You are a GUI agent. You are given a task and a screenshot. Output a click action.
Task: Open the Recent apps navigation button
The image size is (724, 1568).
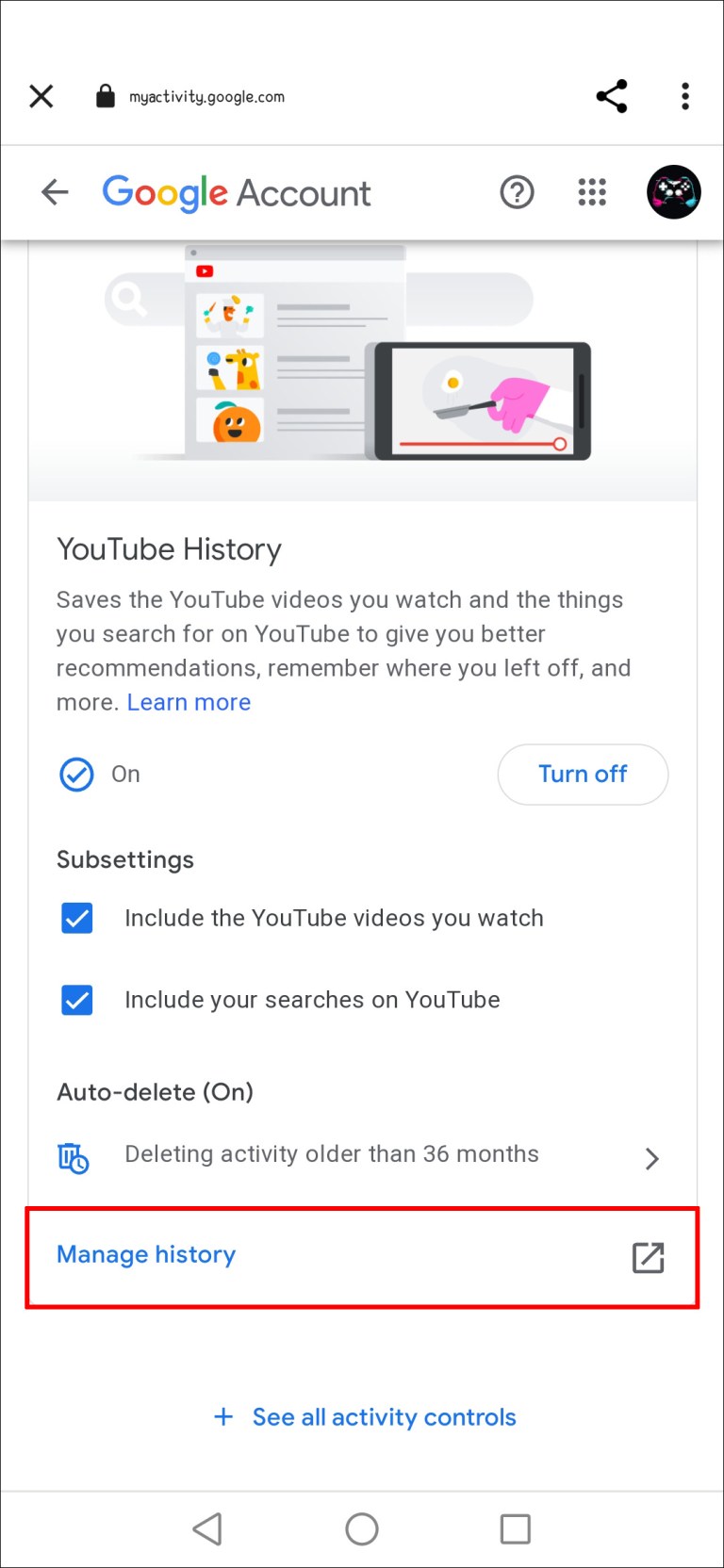tap(515, 1529)
